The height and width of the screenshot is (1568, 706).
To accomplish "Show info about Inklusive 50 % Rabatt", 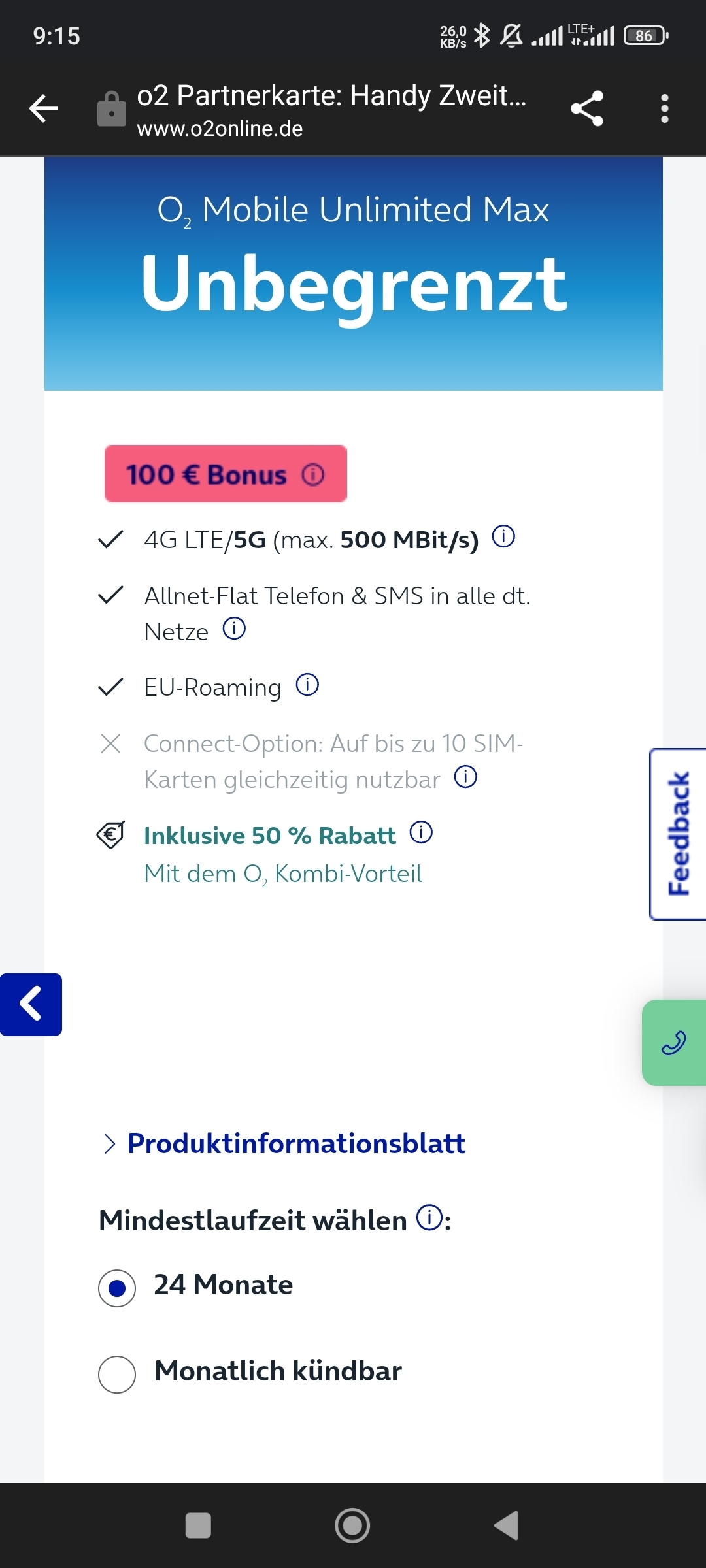I will pos(421,832).
